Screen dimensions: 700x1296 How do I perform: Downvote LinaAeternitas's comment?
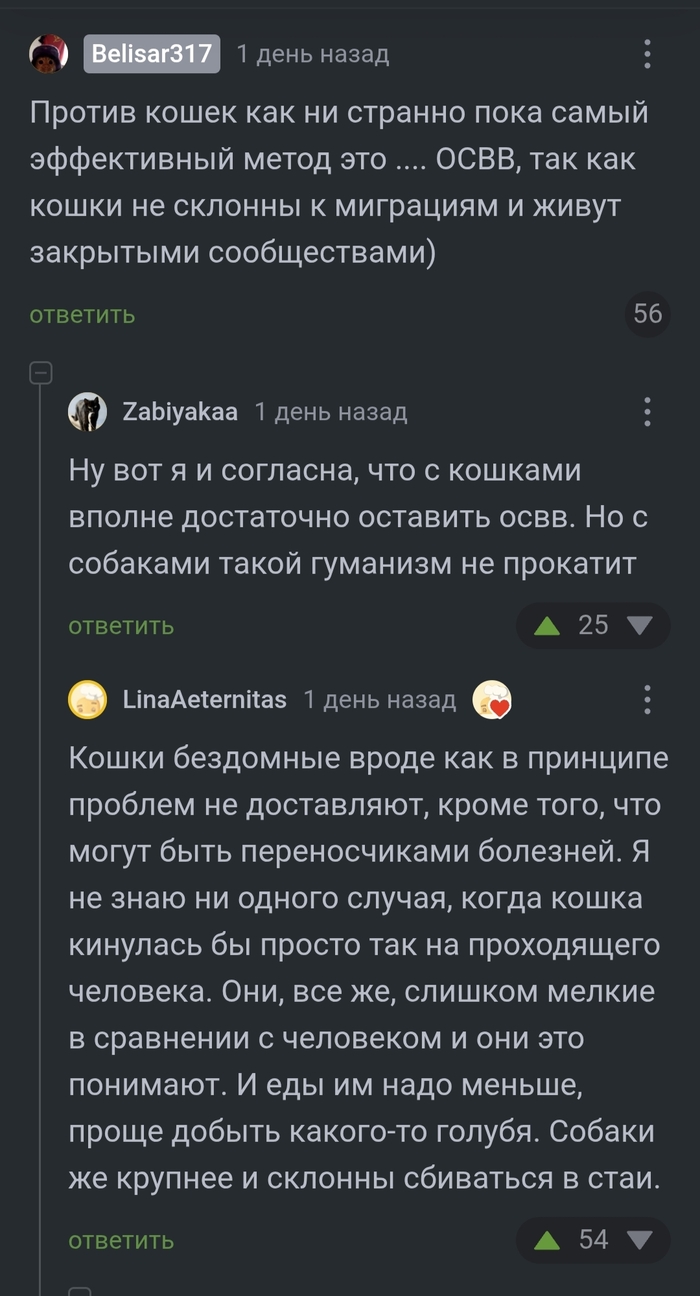click(639, 1241)
